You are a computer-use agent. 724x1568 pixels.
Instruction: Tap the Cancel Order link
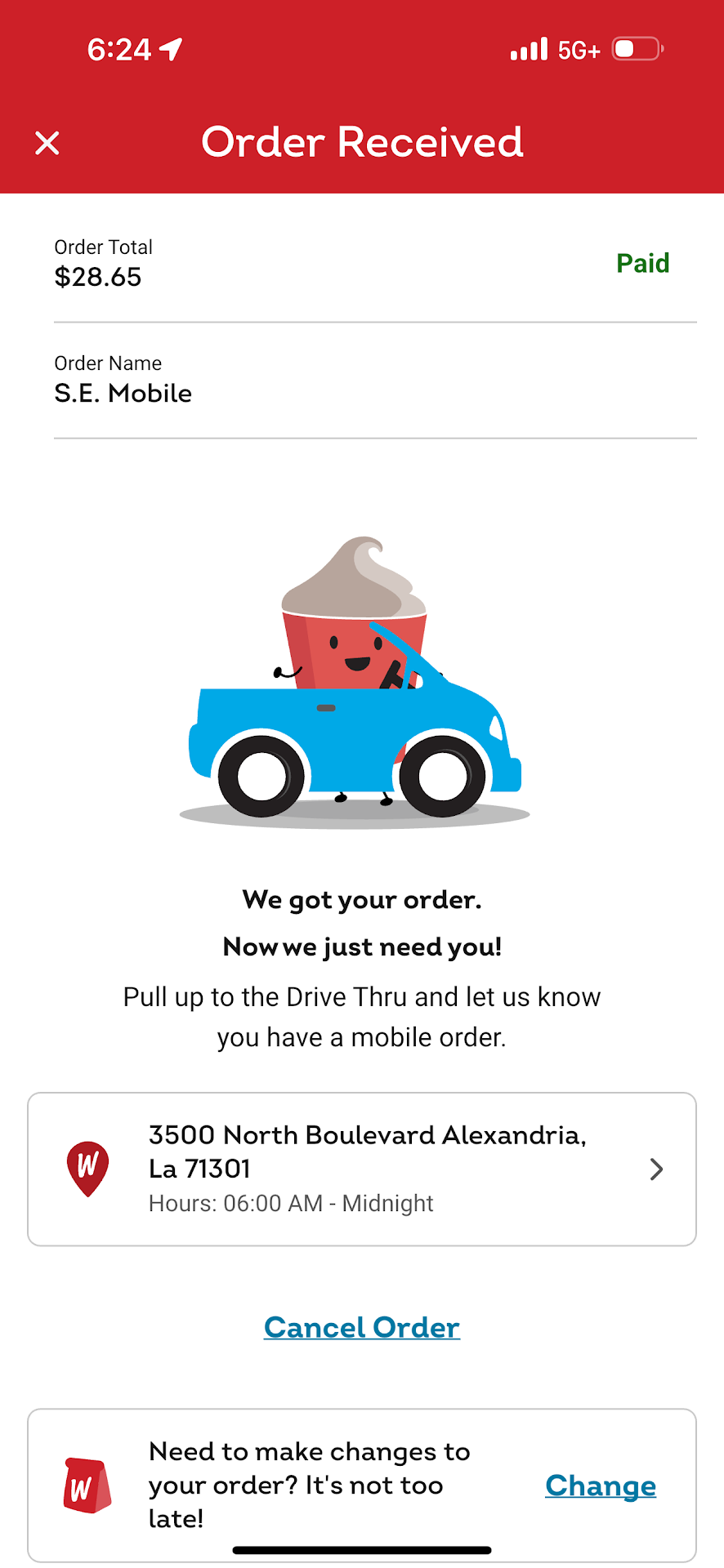tap(362, 1327)
